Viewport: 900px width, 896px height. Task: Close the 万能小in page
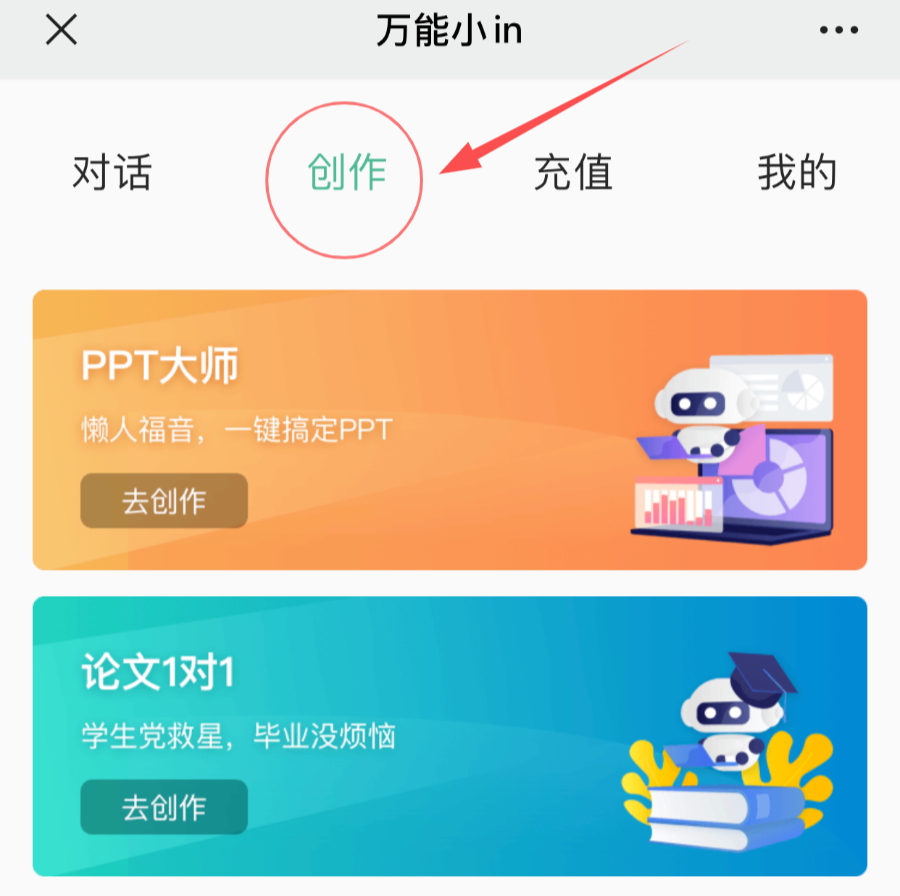(x=62, y=30)
